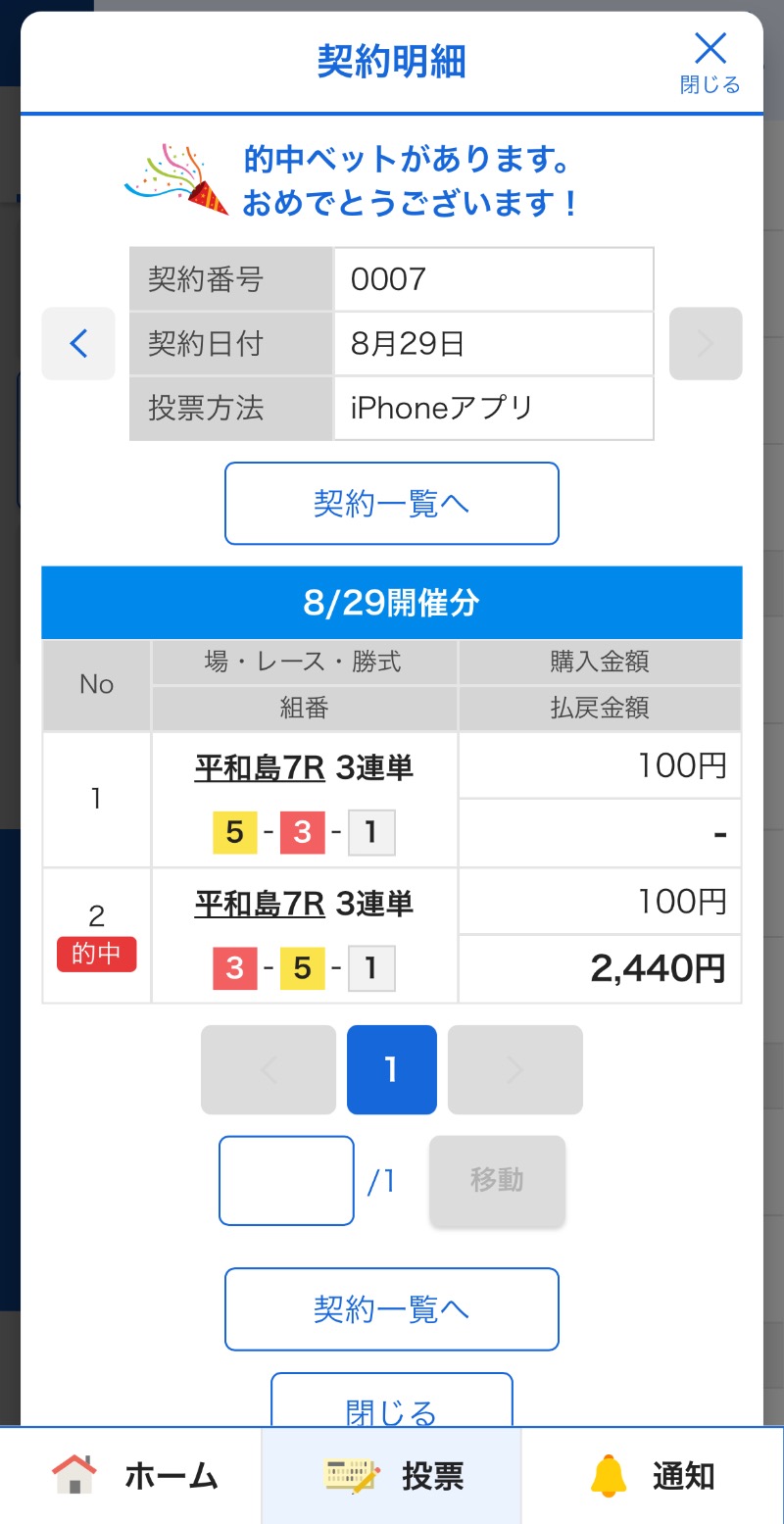Screen dimensions: 784x1524
Task: Open 平和島7R link in bet No 1
Action: point(260,767)
